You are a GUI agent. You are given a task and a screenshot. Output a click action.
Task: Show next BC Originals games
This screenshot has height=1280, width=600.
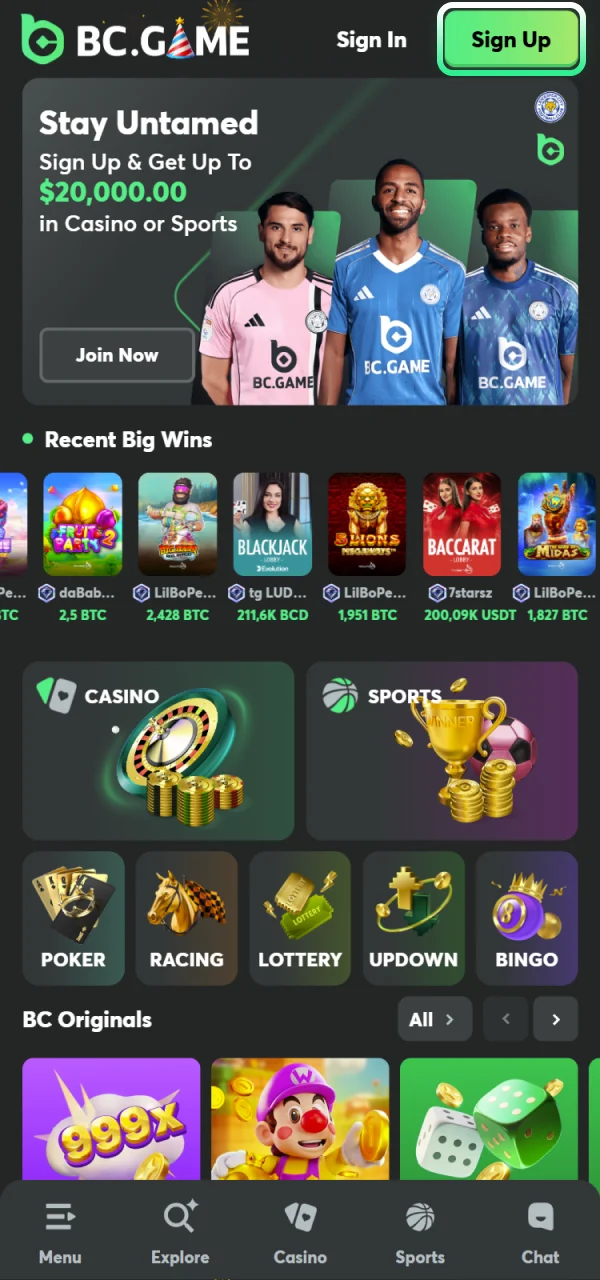click(556, 1020)
